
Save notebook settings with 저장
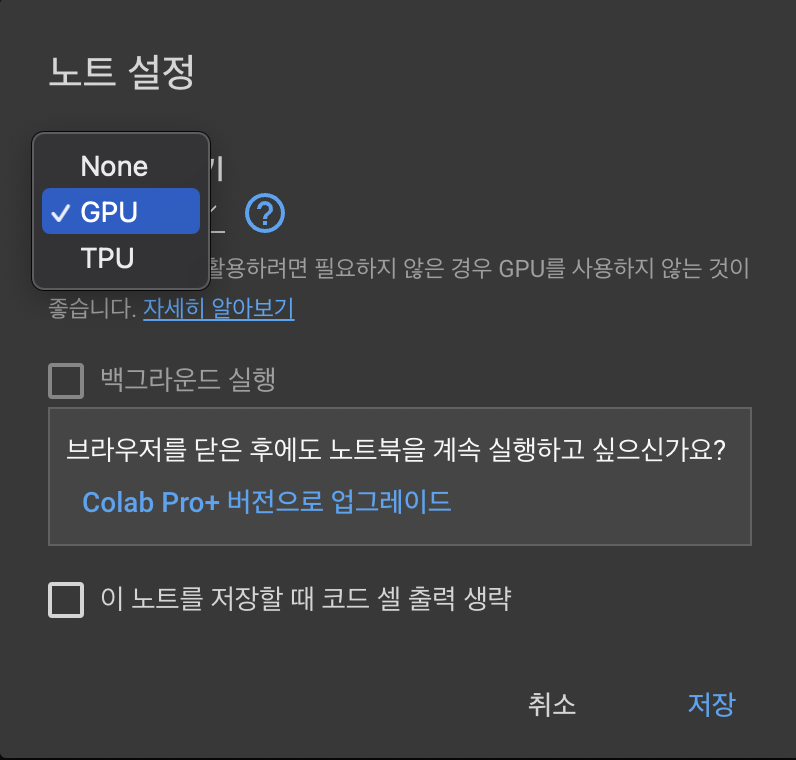[711, 704]
